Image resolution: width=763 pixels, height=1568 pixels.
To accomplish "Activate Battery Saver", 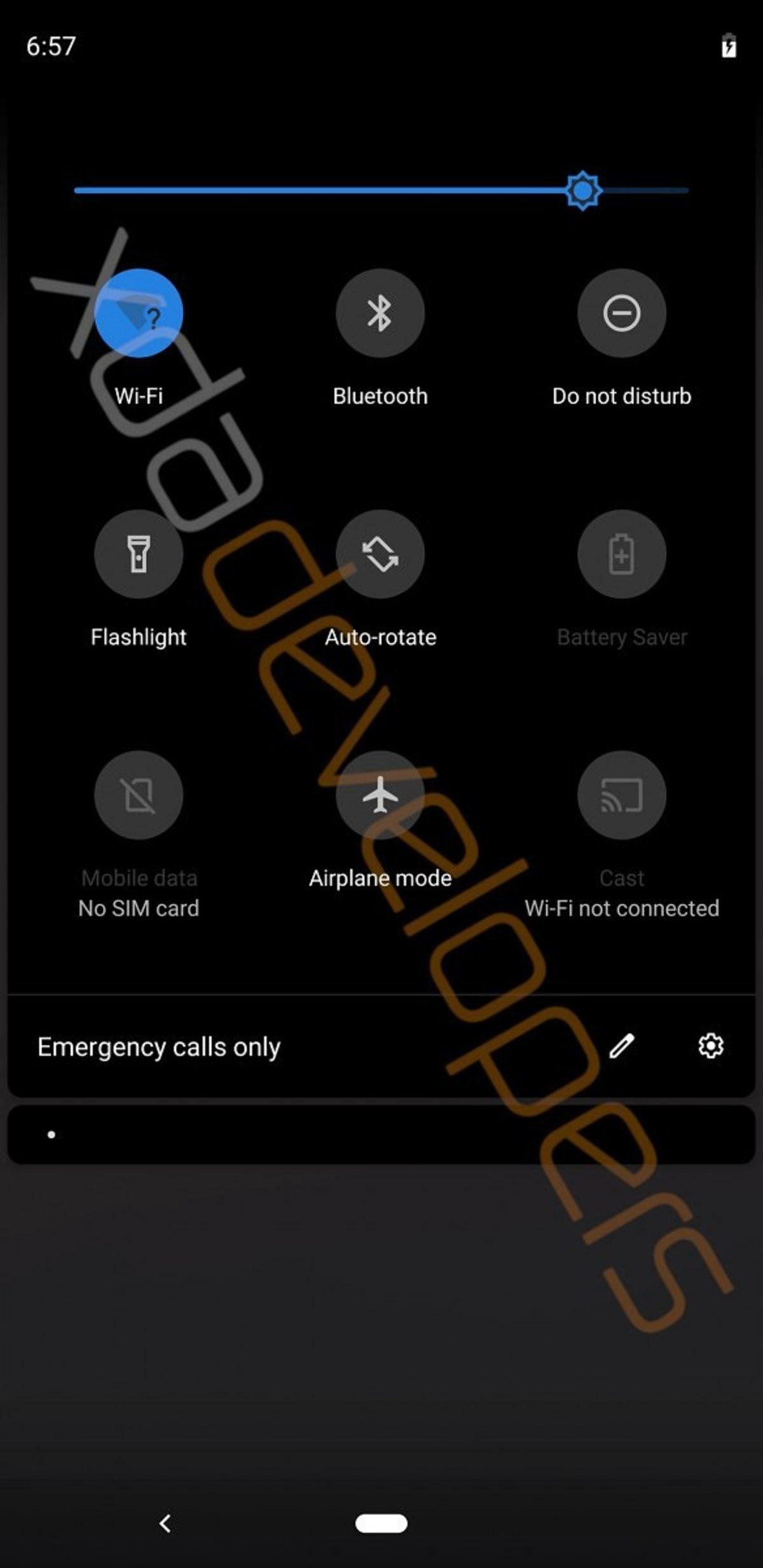I will tap(621, 554).
